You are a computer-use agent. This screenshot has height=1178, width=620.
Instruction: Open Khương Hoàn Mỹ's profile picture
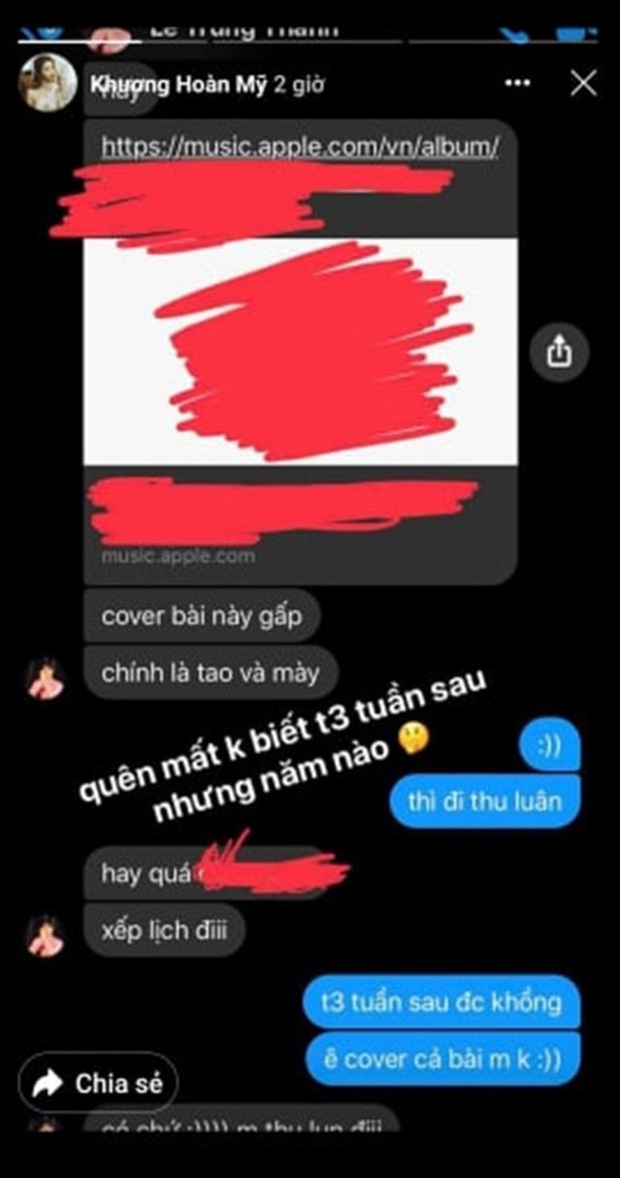(x=47, y=83)
